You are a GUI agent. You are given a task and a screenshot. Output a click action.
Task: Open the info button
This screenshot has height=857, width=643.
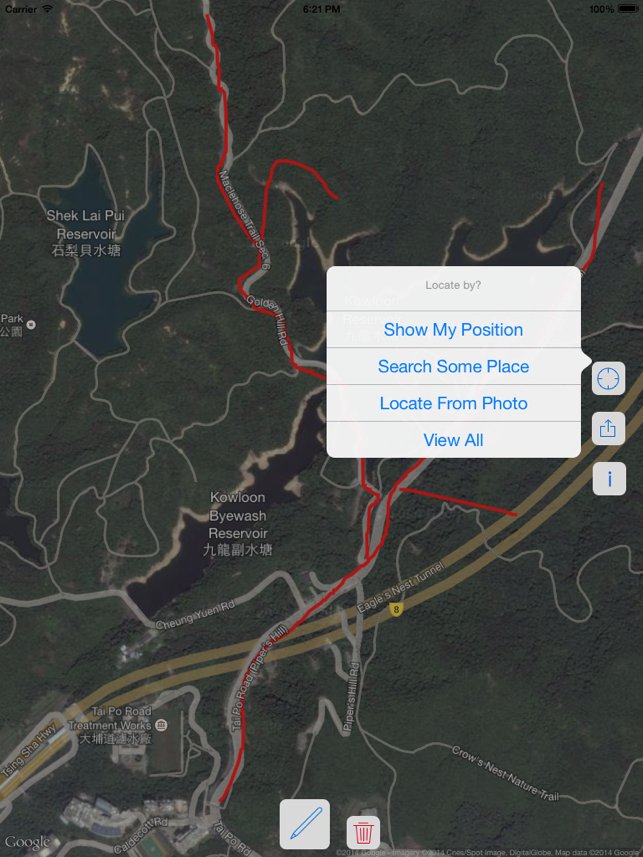608,479
